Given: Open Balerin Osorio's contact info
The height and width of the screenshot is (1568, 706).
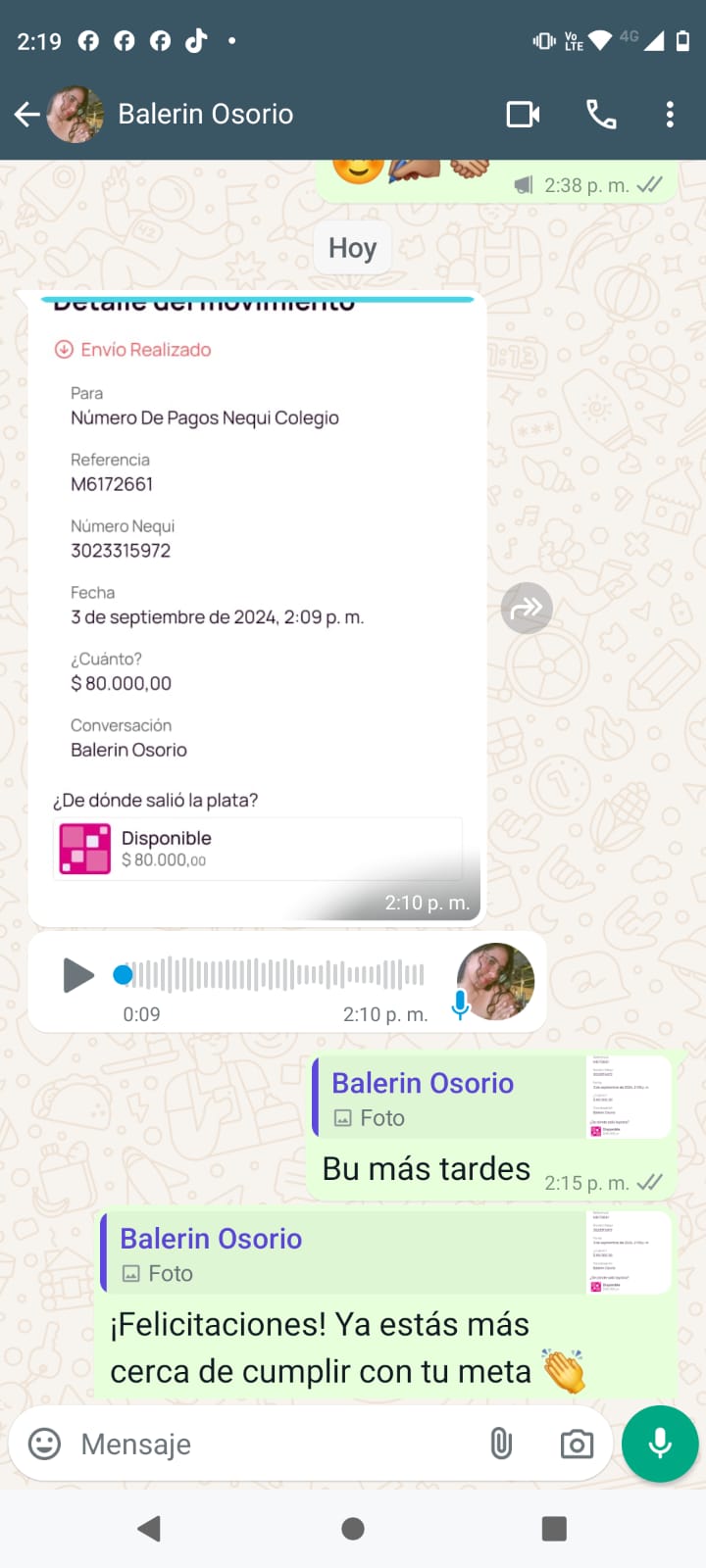Looking at the screenshot, I should 206,115.
